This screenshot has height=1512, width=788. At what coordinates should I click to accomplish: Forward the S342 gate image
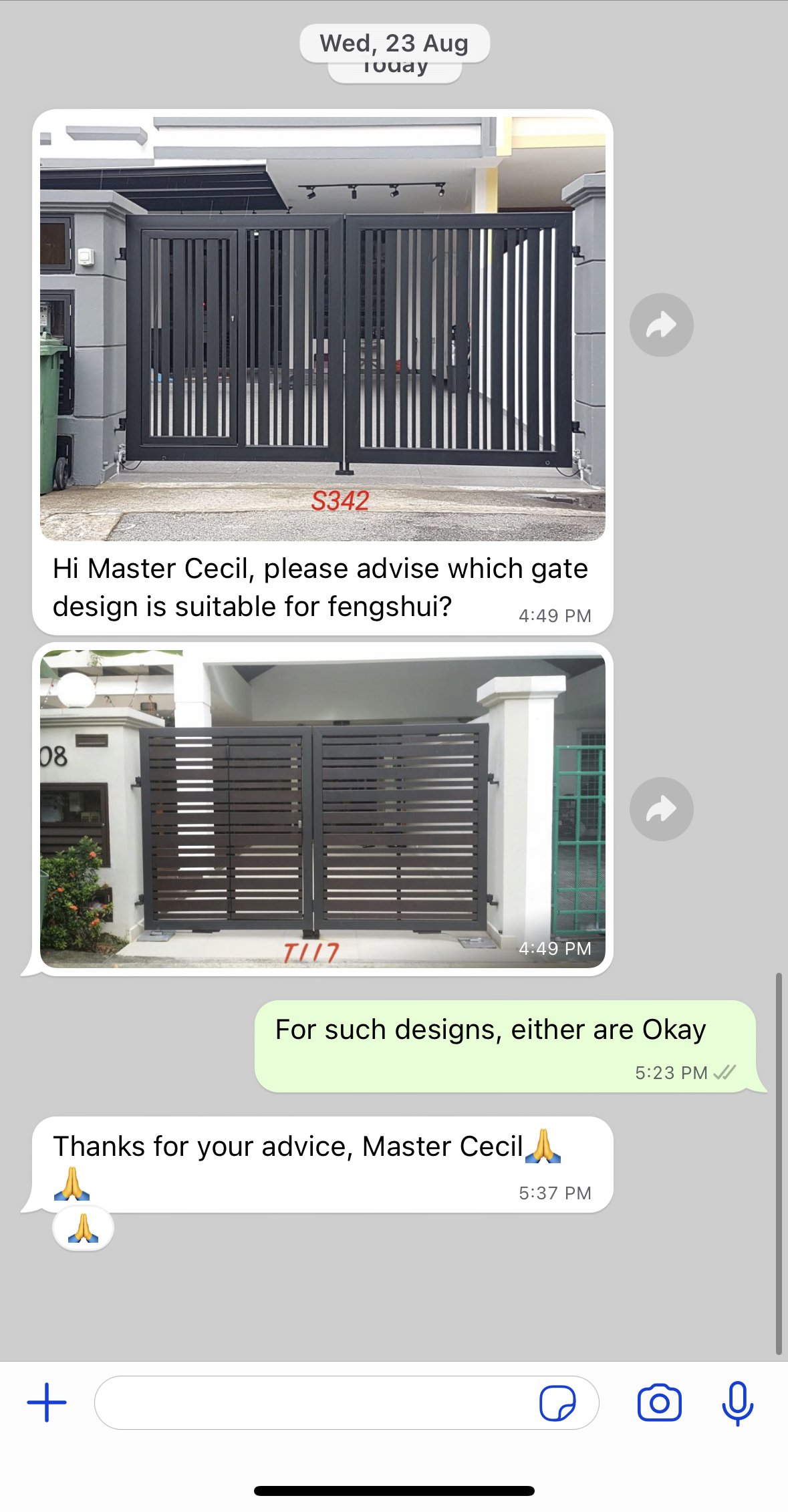661,325
